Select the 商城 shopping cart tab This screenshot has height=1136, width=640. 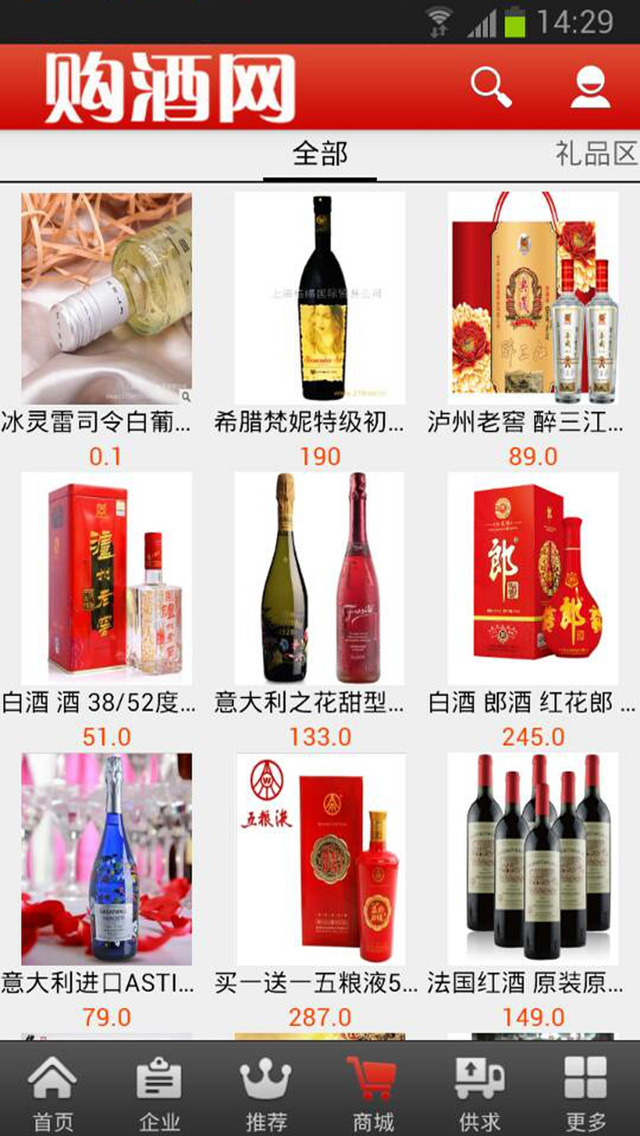[x=373, y=1092]
